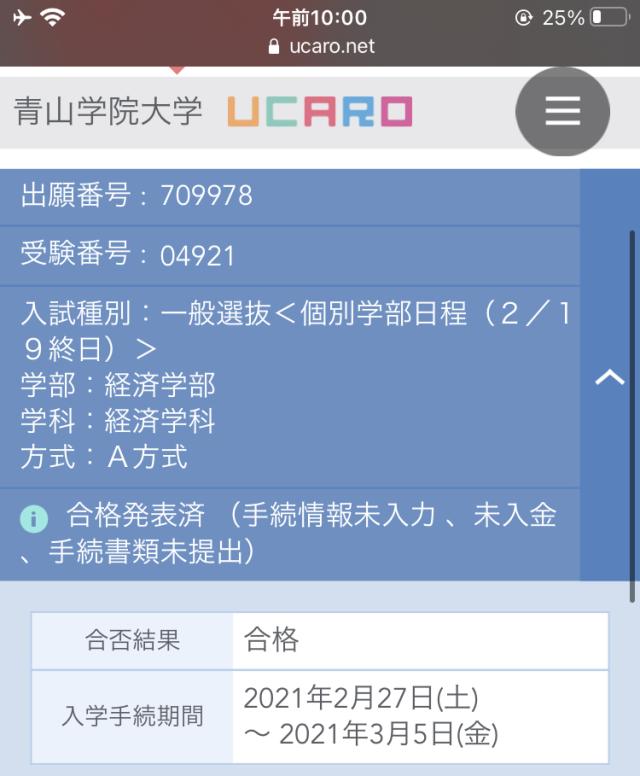Open the hamburger menu

click(x=562, y=111)
